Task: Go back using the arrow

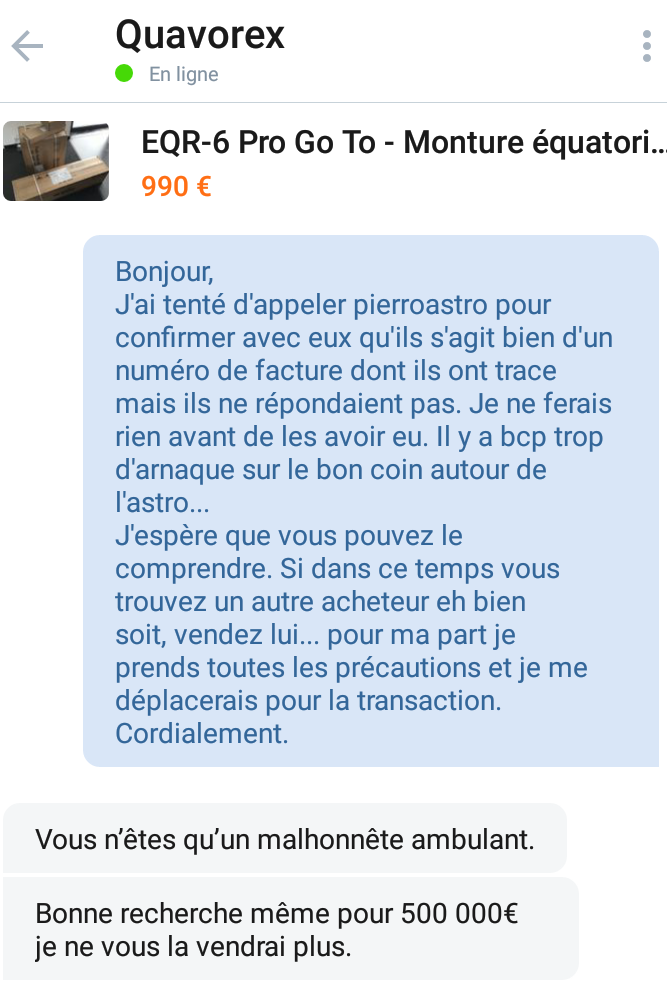Action: tap(27, 46)
